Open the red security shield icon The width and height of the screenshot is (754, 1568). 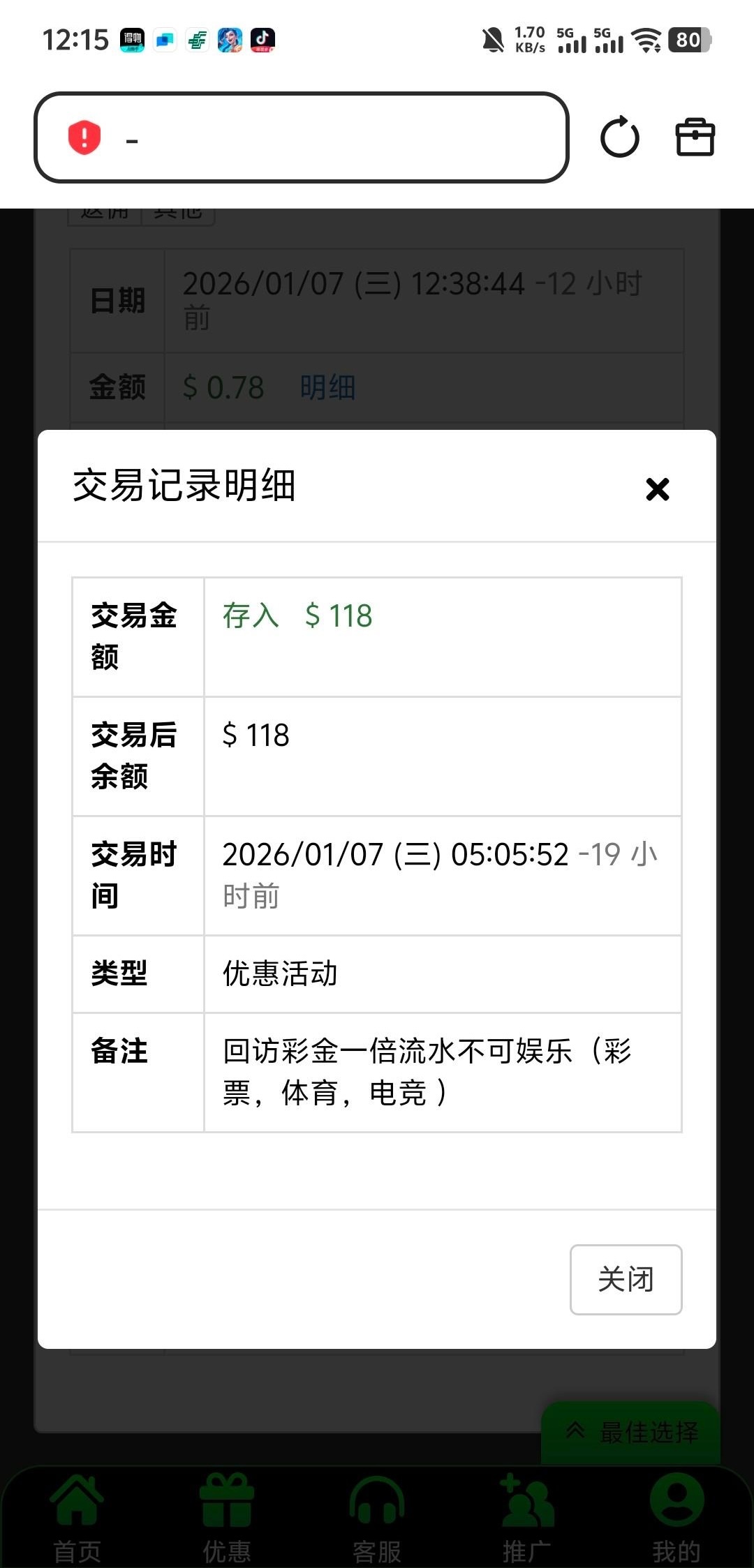click(x=84, y=137)
